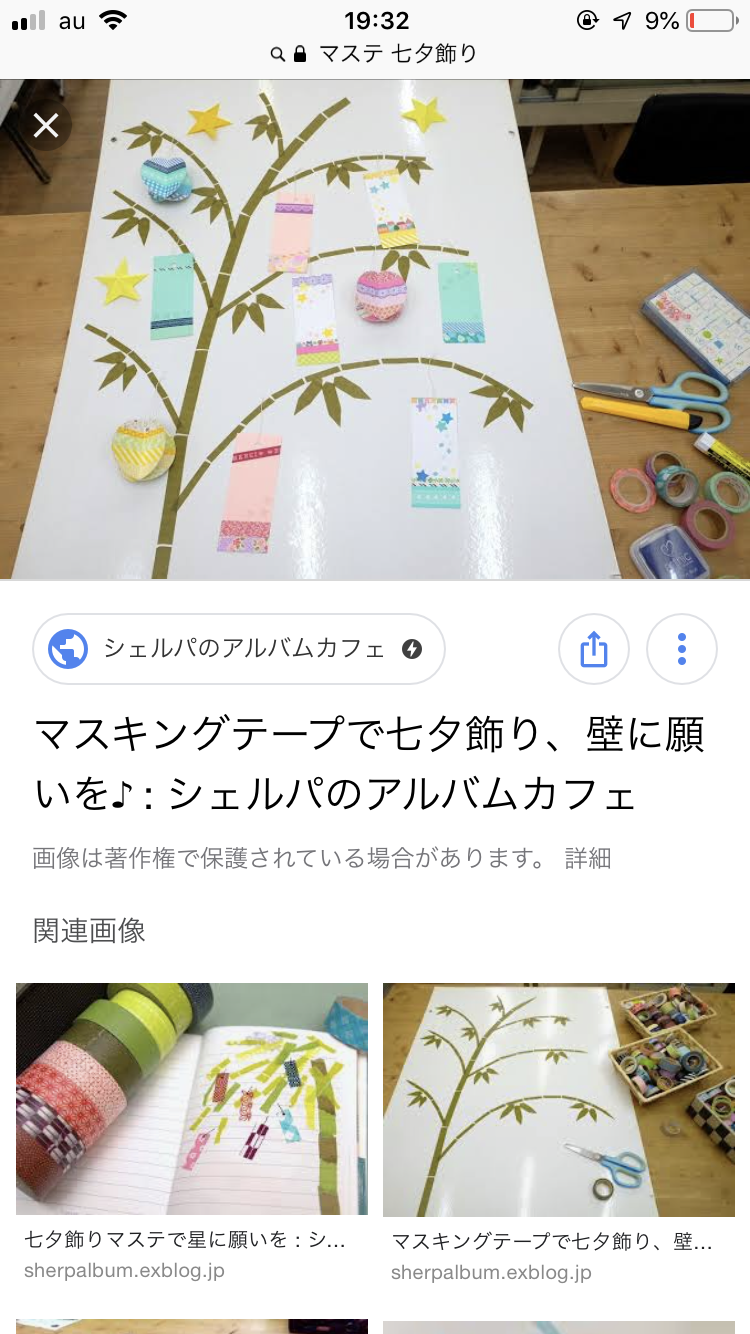Image resolution: width=750 pixels, height=1334 pixels.
Task: Share this image
Action: pos(593,649)
